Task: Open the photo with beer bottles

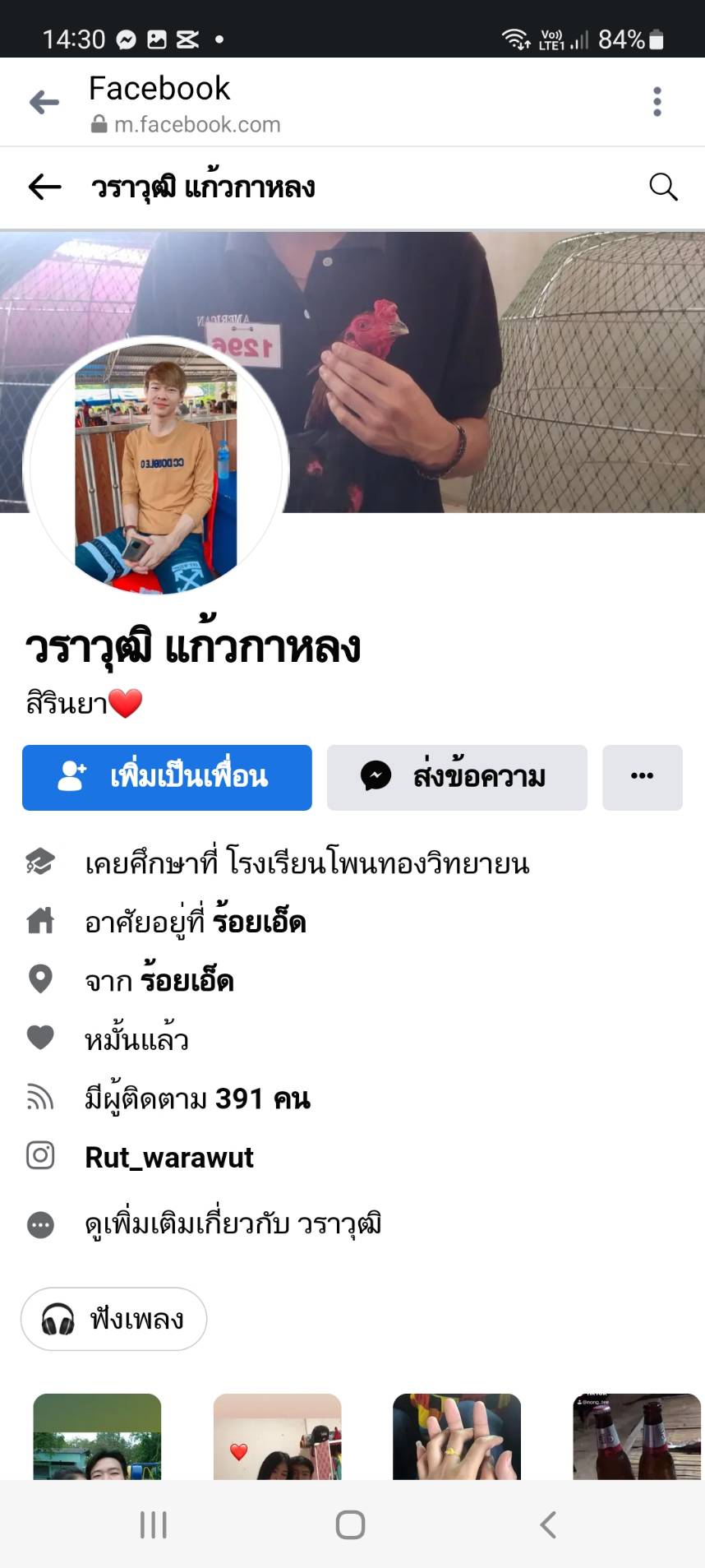Action: coord(637,1436)
